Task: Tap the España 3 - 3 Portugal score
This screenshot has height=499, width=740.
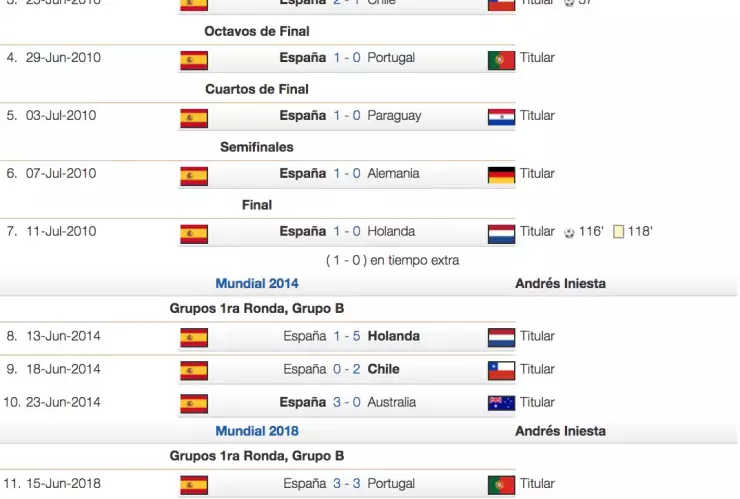Action: 347,483
